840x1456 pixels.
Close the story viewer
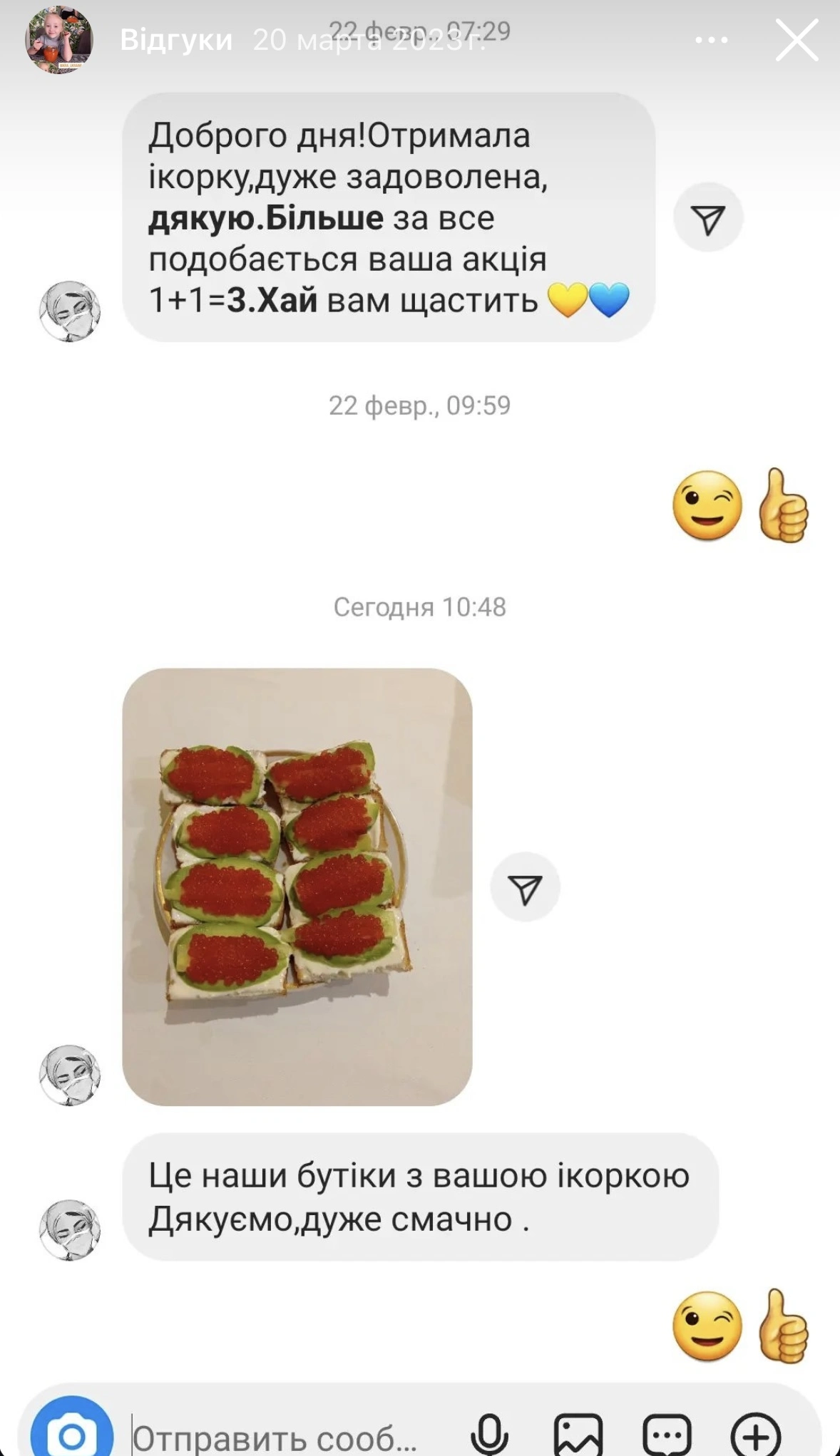[x=796, y=40]
